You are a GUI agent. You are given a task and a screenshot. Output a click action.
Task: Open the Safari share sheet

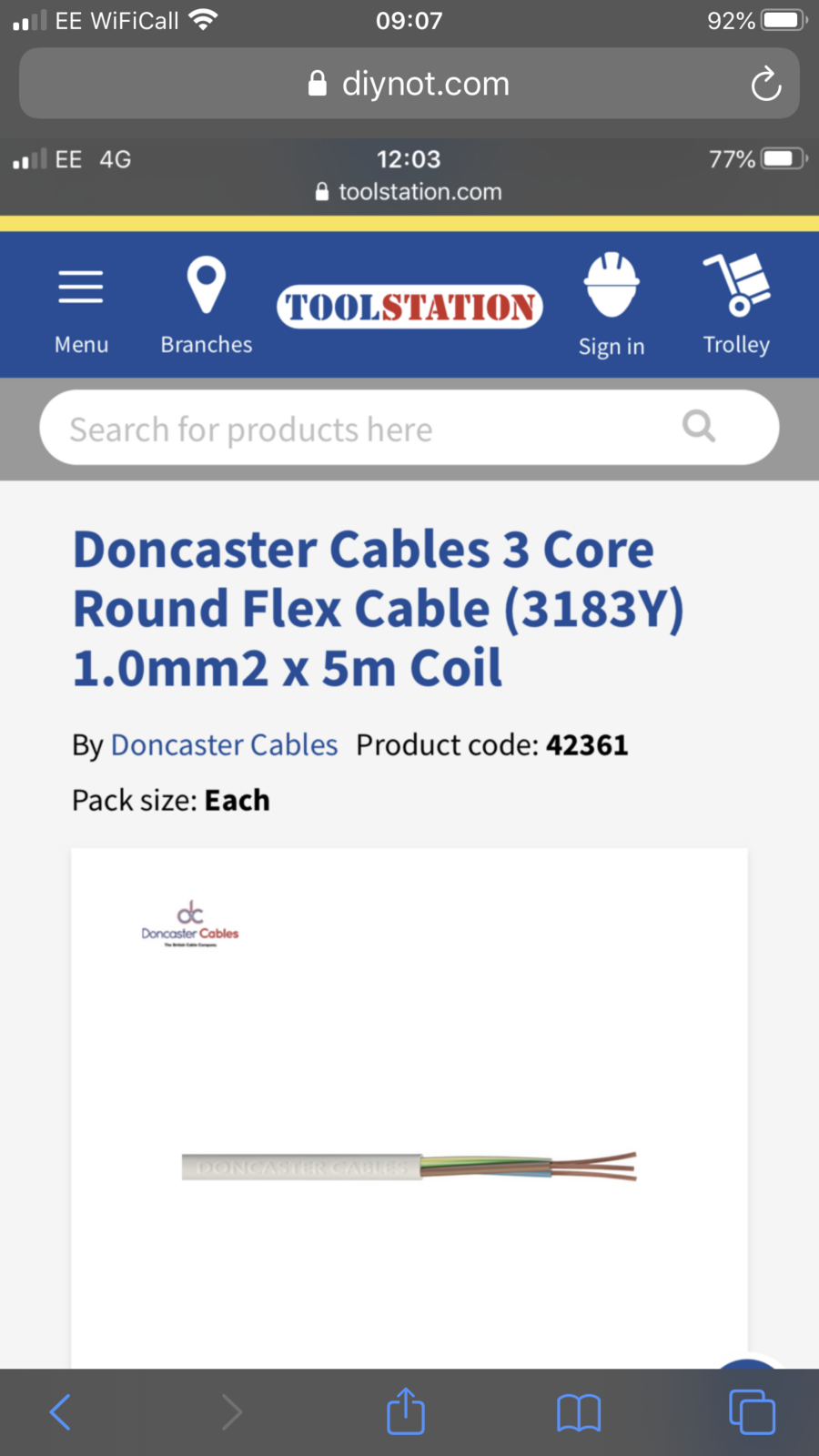click(405, 1412)
